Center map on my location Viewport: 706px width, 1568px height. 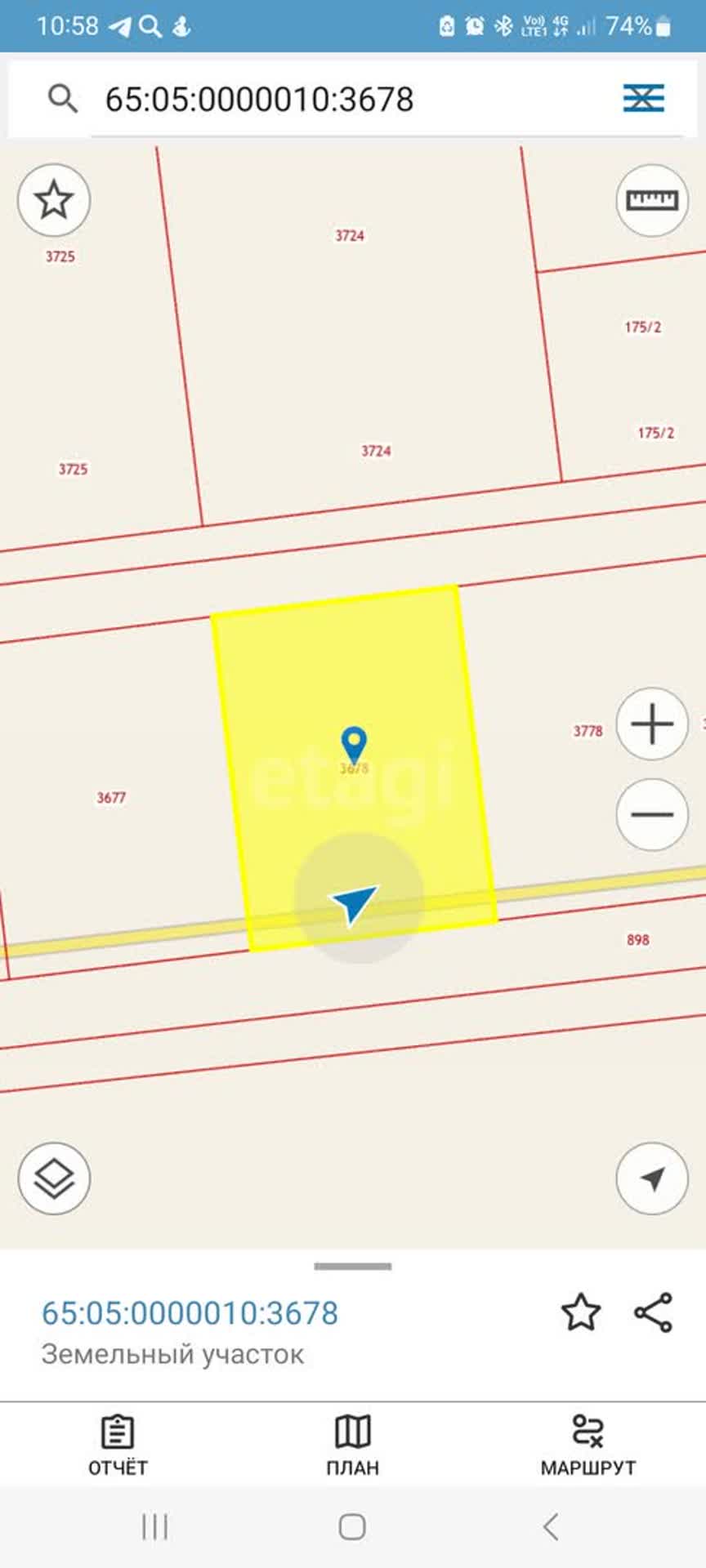[x=651, y=1178]
